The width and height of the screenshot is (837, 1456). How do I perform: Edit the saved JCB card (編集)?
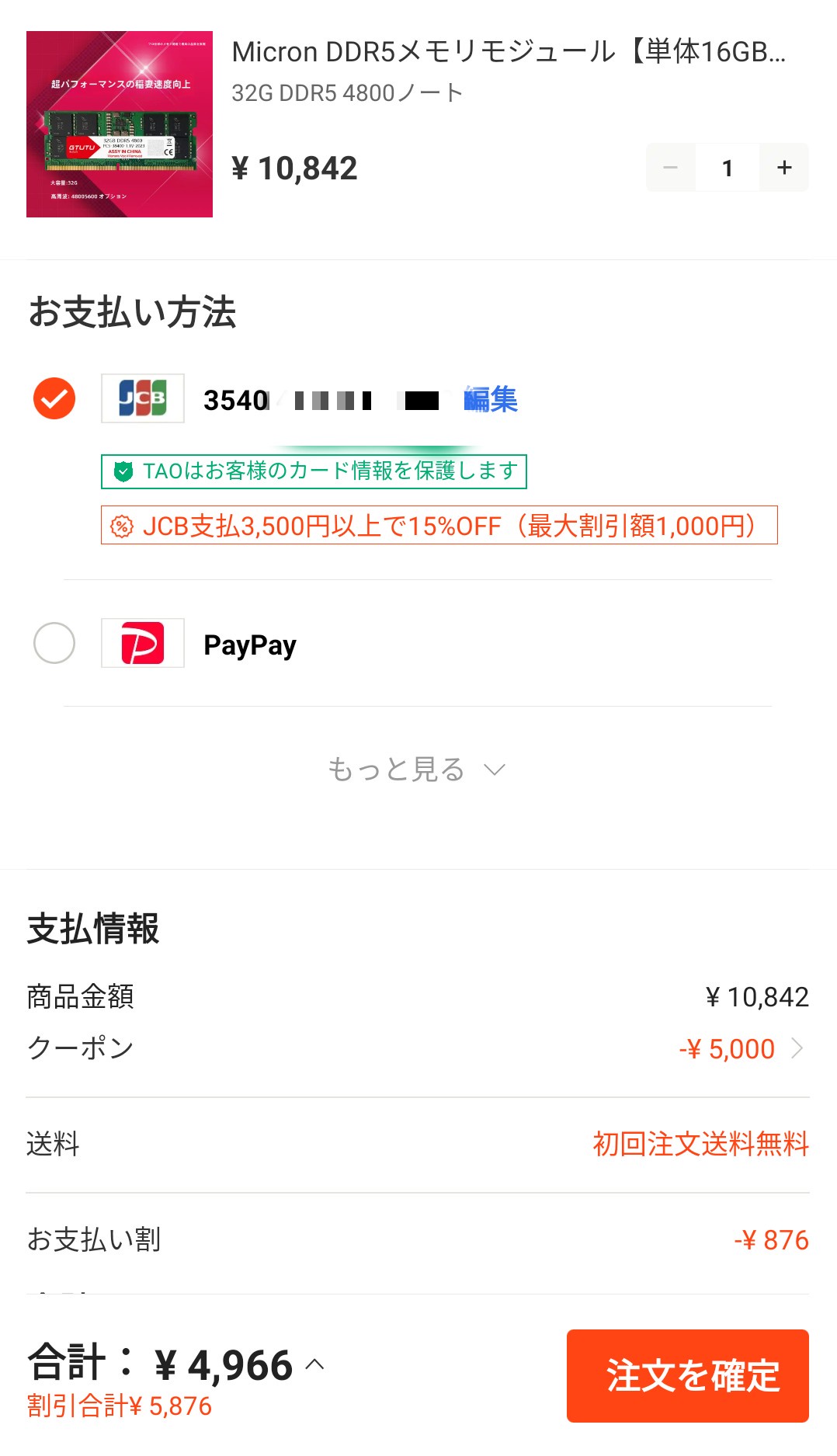[x=491, y=399]
